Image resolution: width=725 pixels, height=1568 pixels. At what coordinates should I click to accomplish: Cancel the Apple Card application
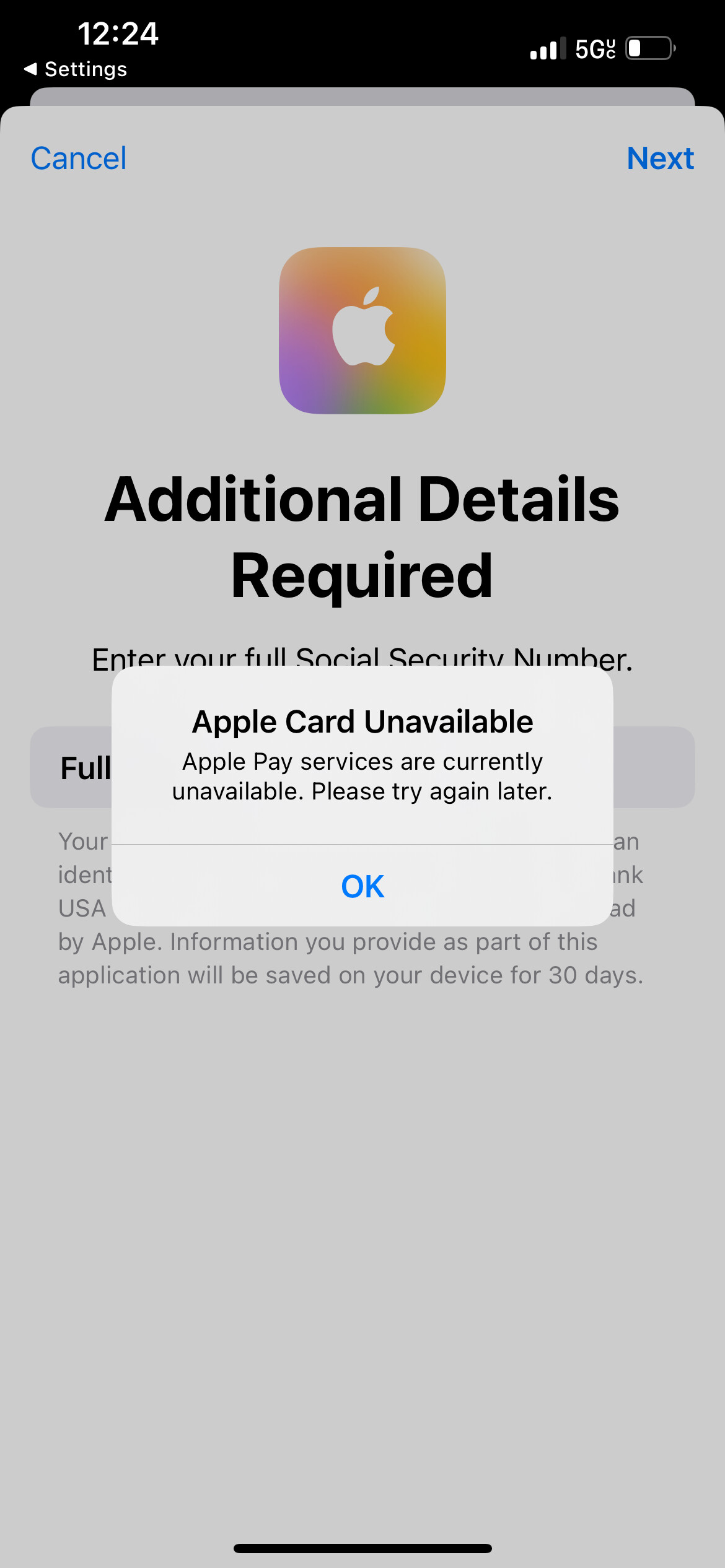pyautogui.click(x=79, y=159)
